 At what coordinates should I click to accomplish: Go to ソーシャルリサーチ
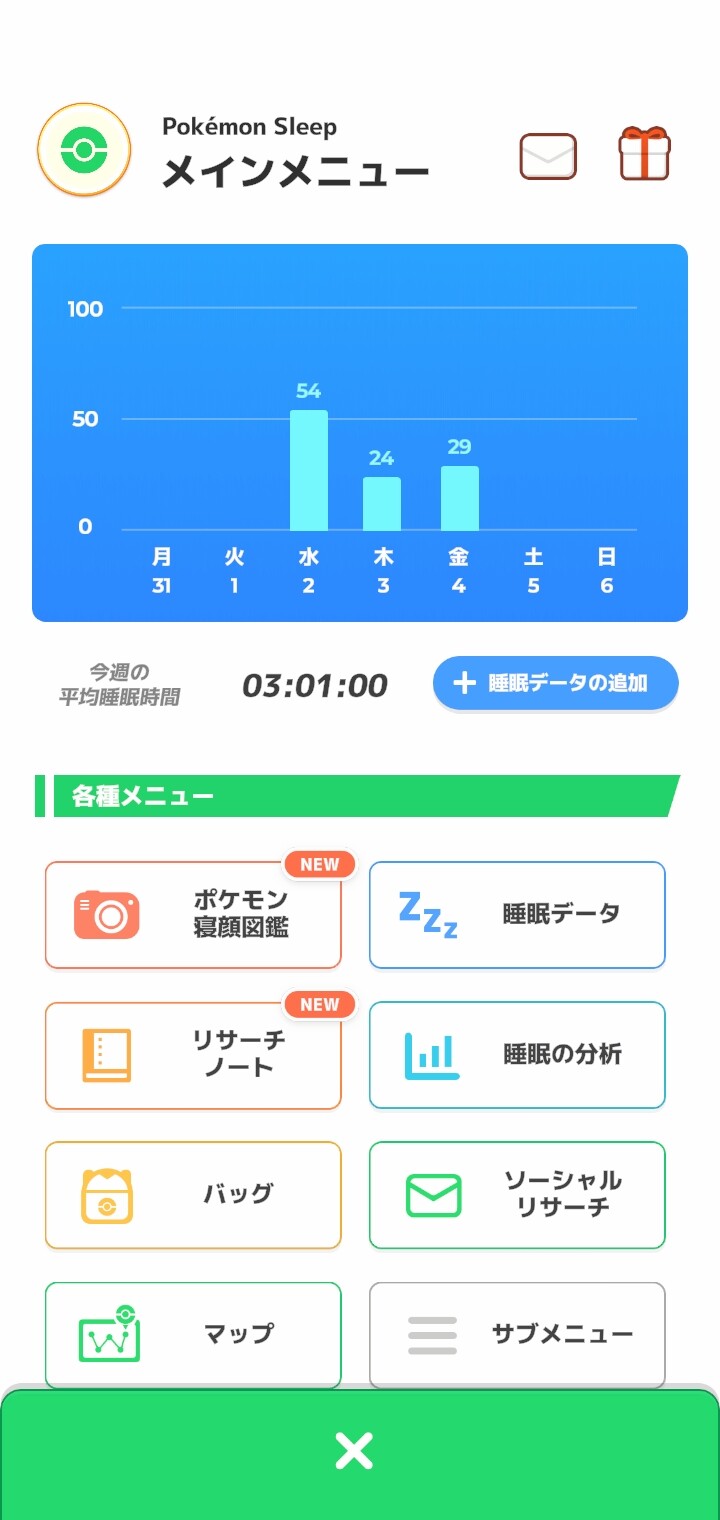coord(517,1195)
